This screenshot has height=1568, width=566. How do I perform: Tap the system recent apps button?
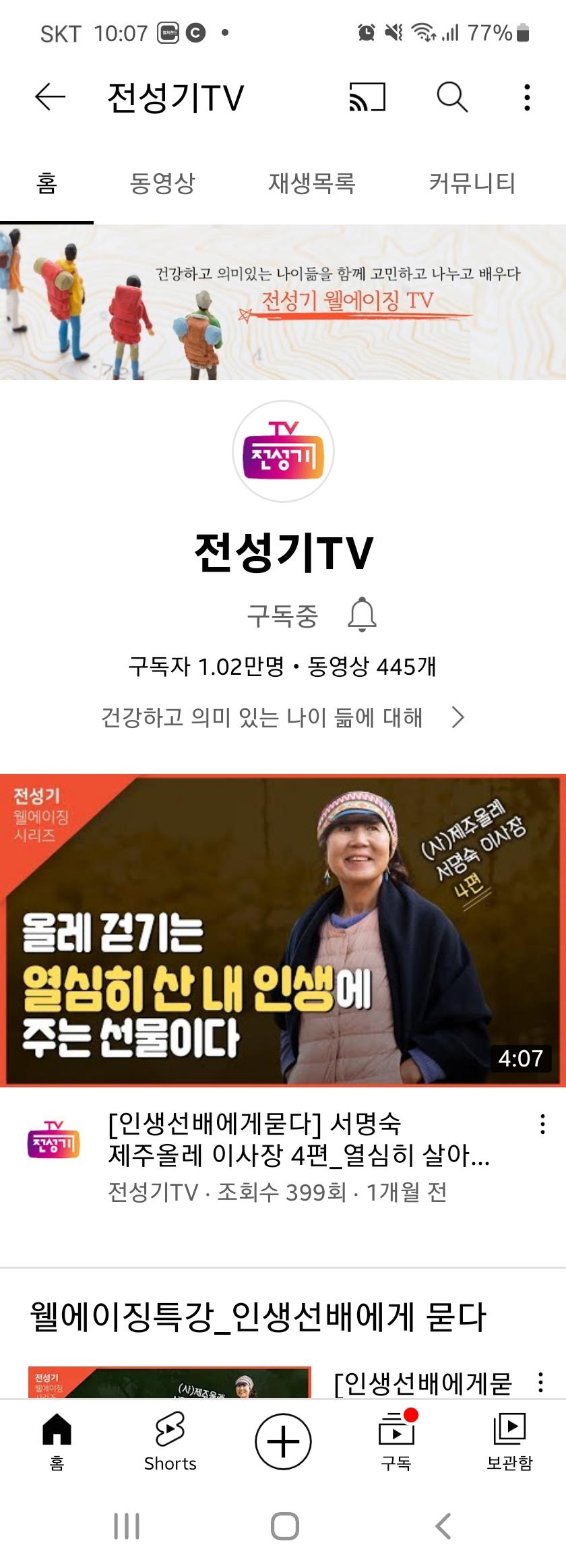pyautogui.click(x=126, y=1526)
